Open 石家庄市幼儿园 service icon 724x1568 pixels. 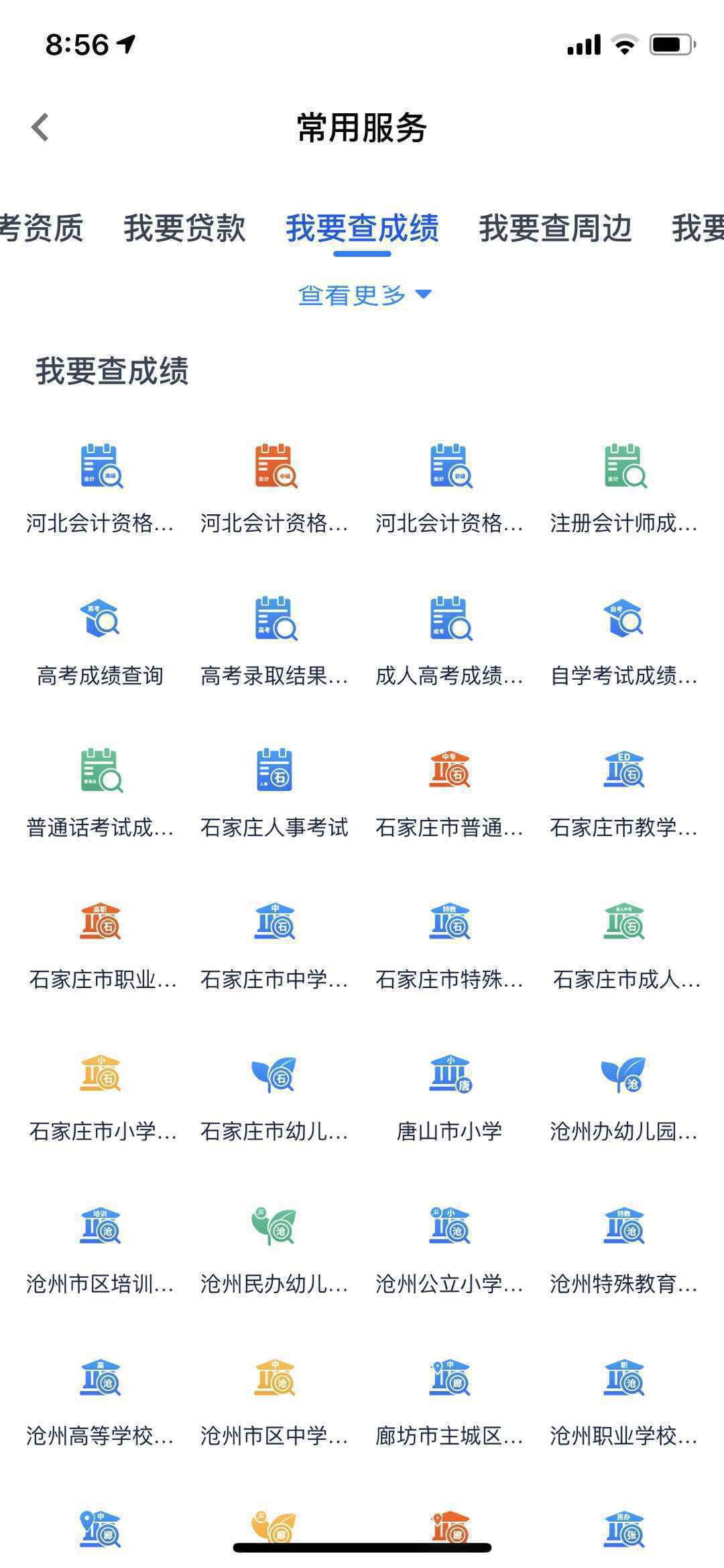275,1073
